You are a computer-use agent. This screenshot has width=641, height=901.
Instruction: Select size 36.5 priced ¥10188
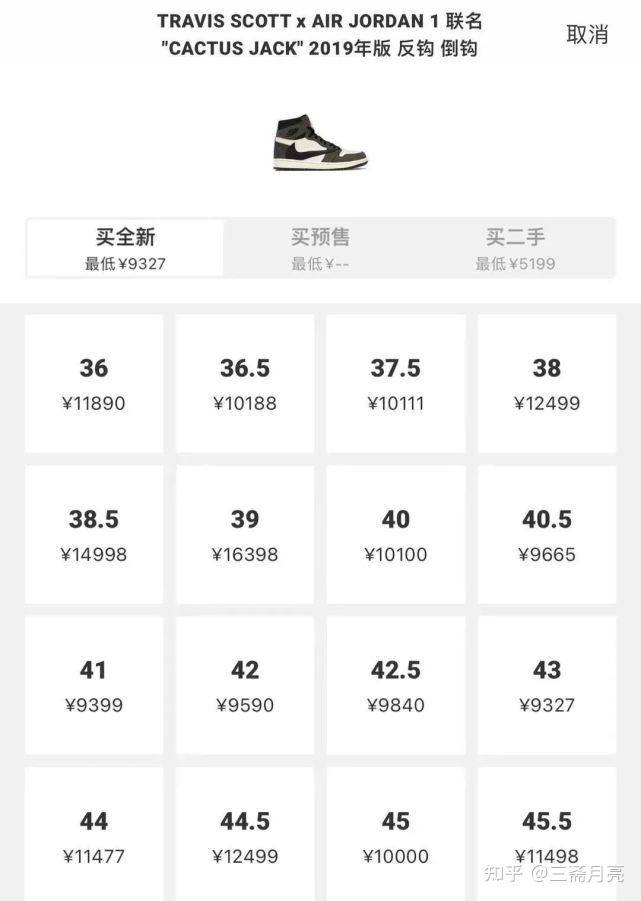tap(245, 383)
